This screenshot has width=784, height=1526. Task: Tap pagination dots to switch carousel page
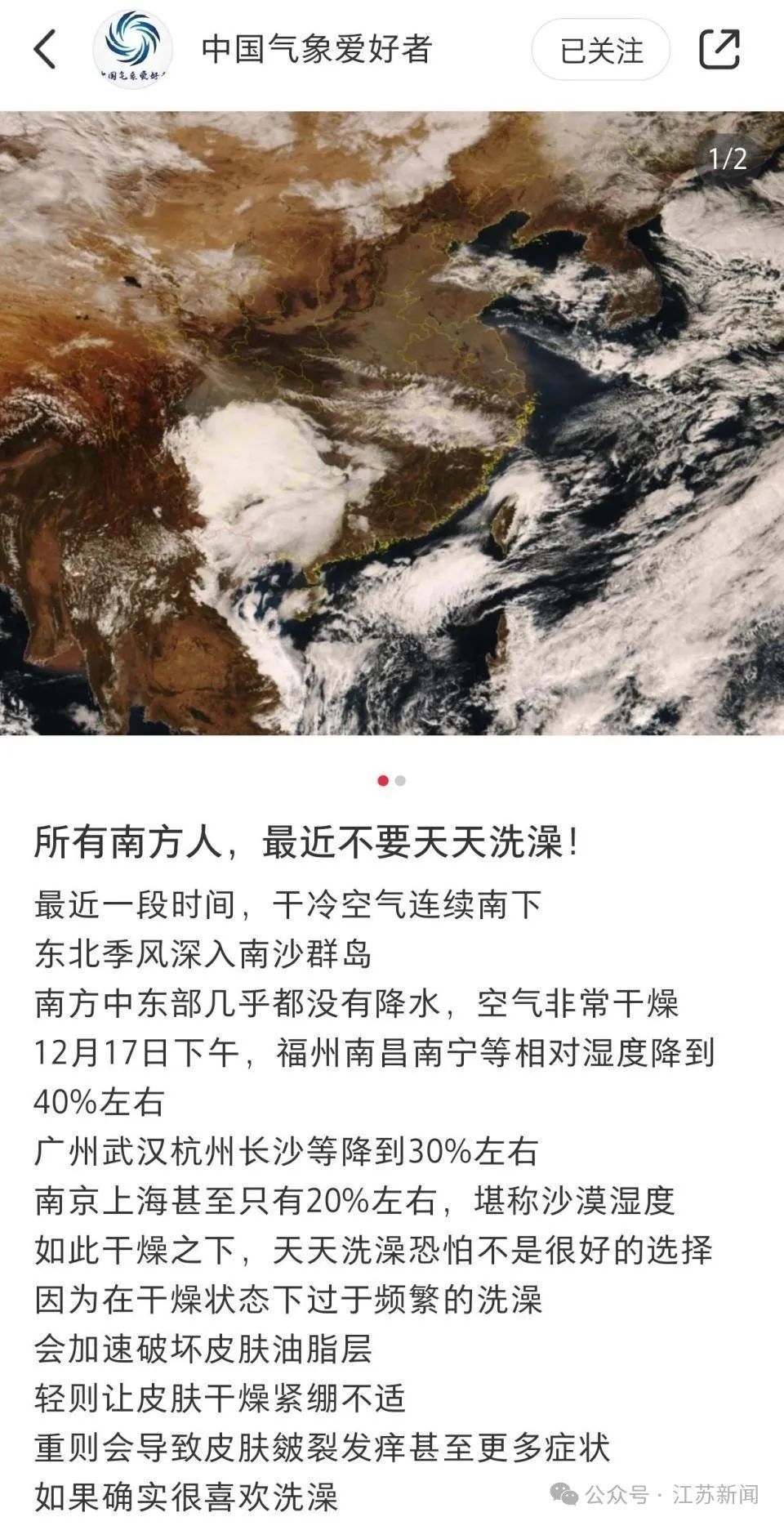[390, 781]
